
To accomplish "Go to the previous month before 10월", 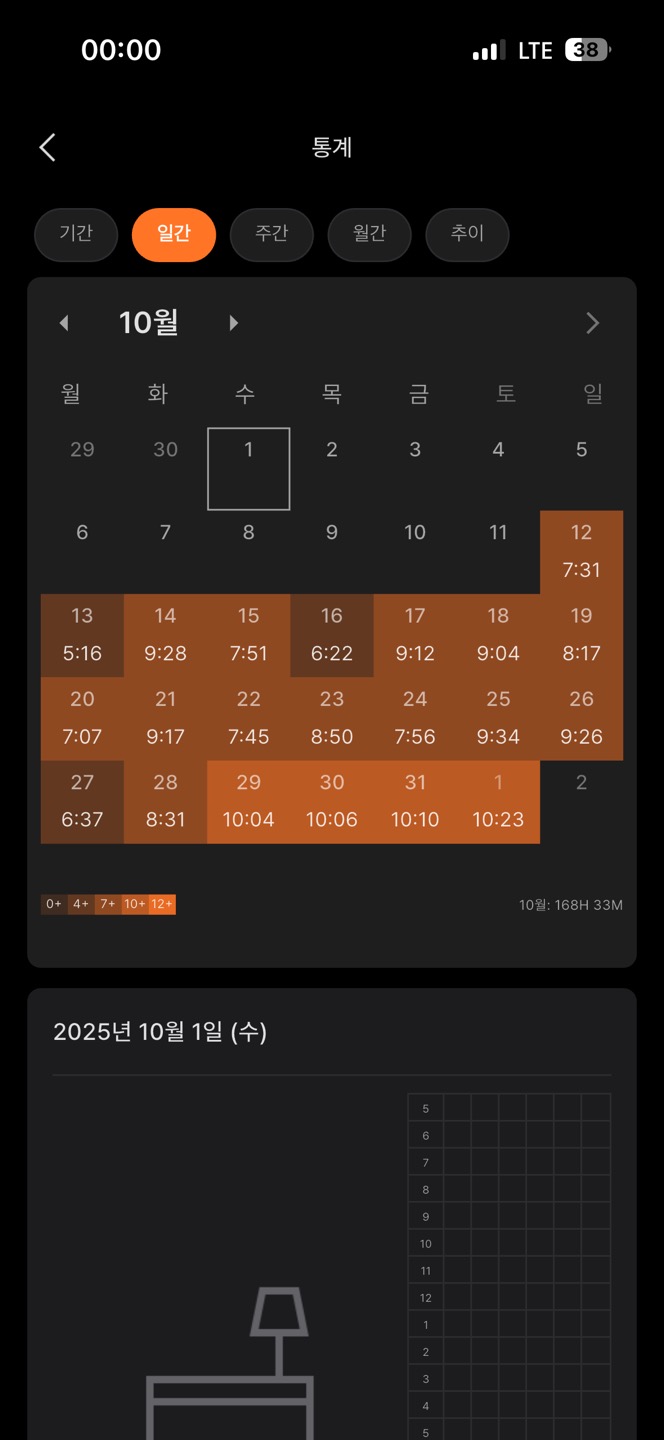I will click(x=65, y=323).
